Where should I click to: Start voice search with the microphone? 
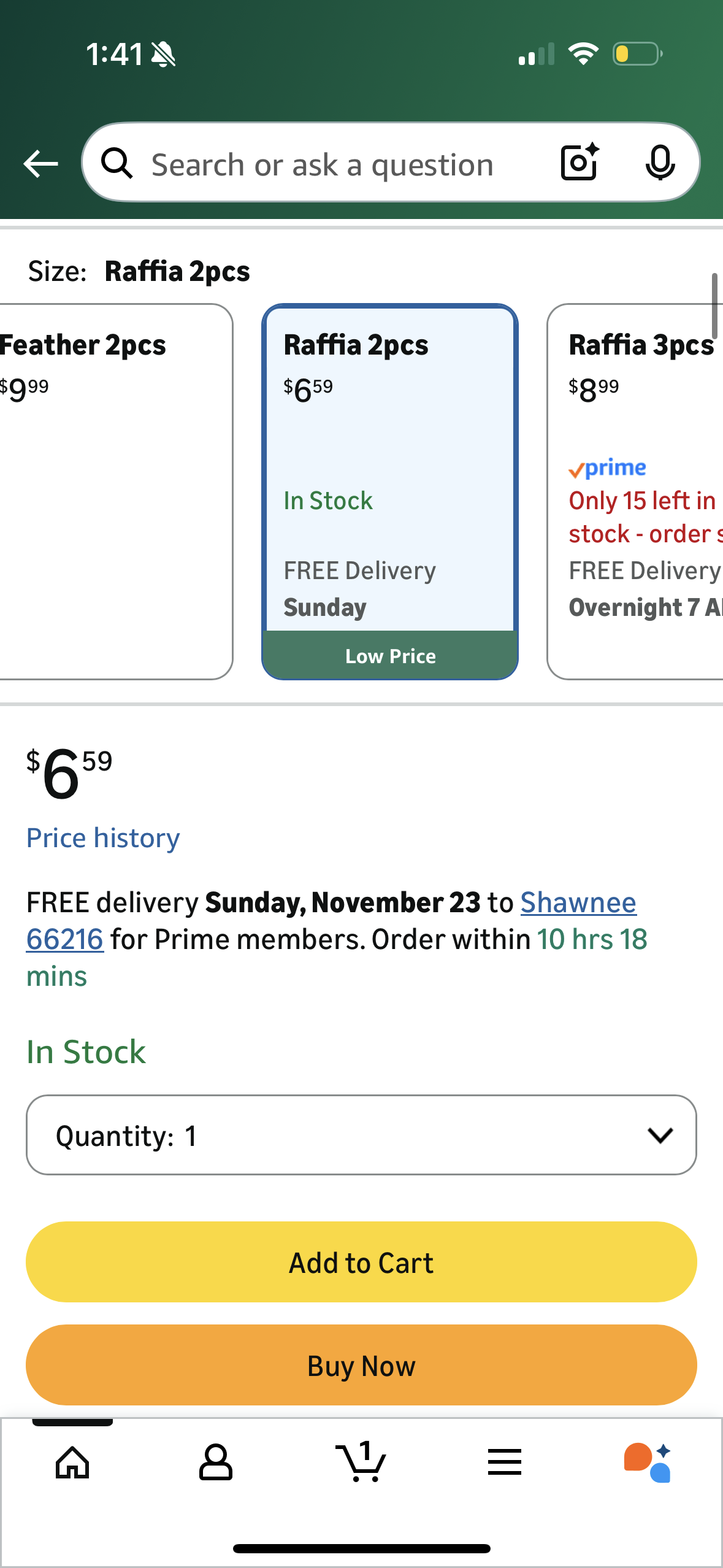(x=660, y=163)
